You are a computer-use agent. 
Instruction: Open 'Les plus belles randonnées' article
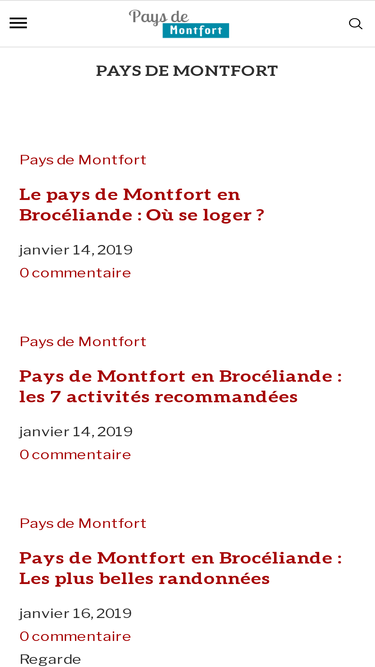pos(181,568)
